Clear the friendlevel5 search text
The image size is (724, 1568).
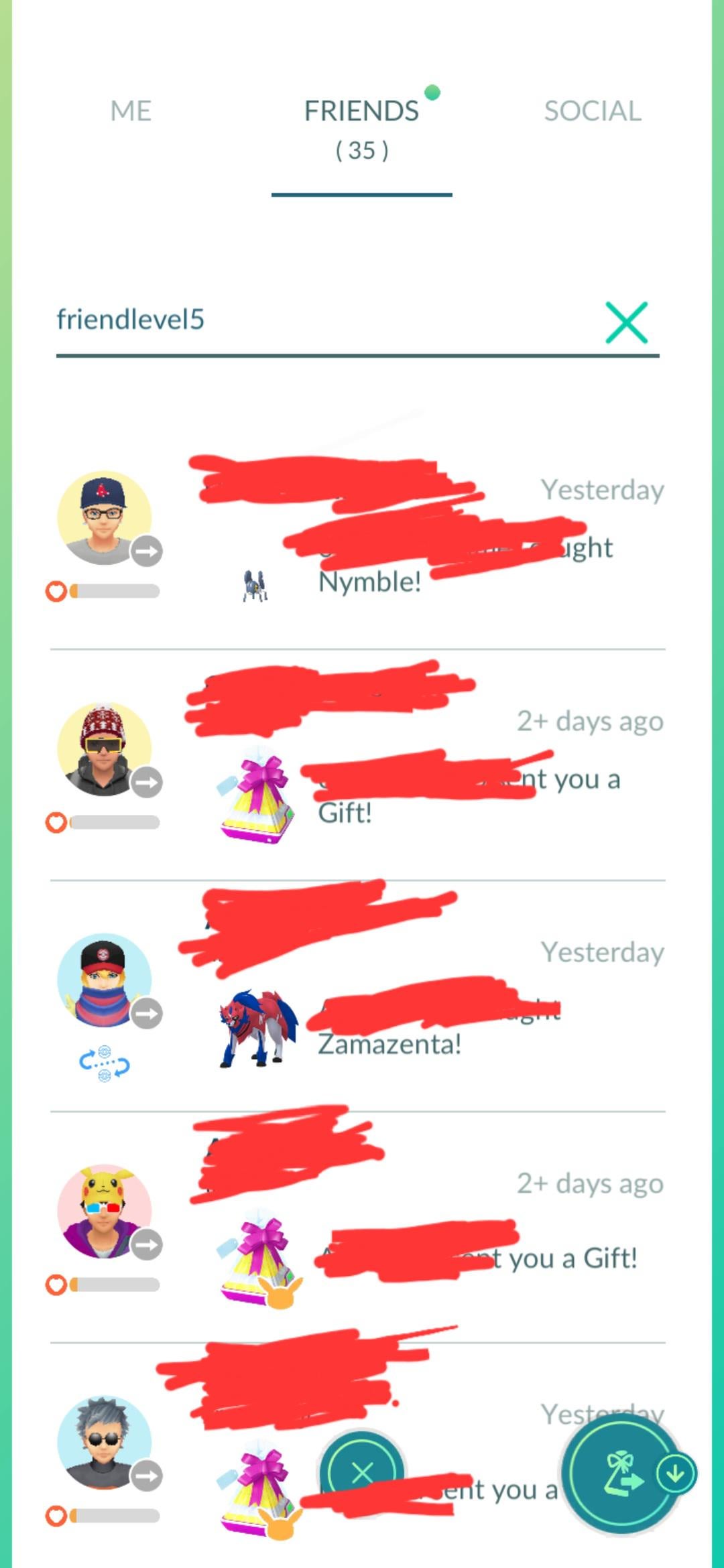coord(626,323)
